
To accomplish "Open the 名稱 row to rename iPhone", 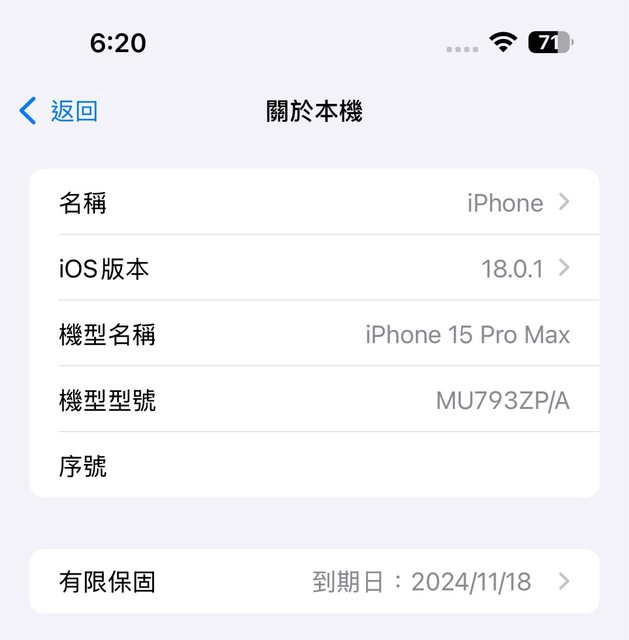I will coord(314,203).
